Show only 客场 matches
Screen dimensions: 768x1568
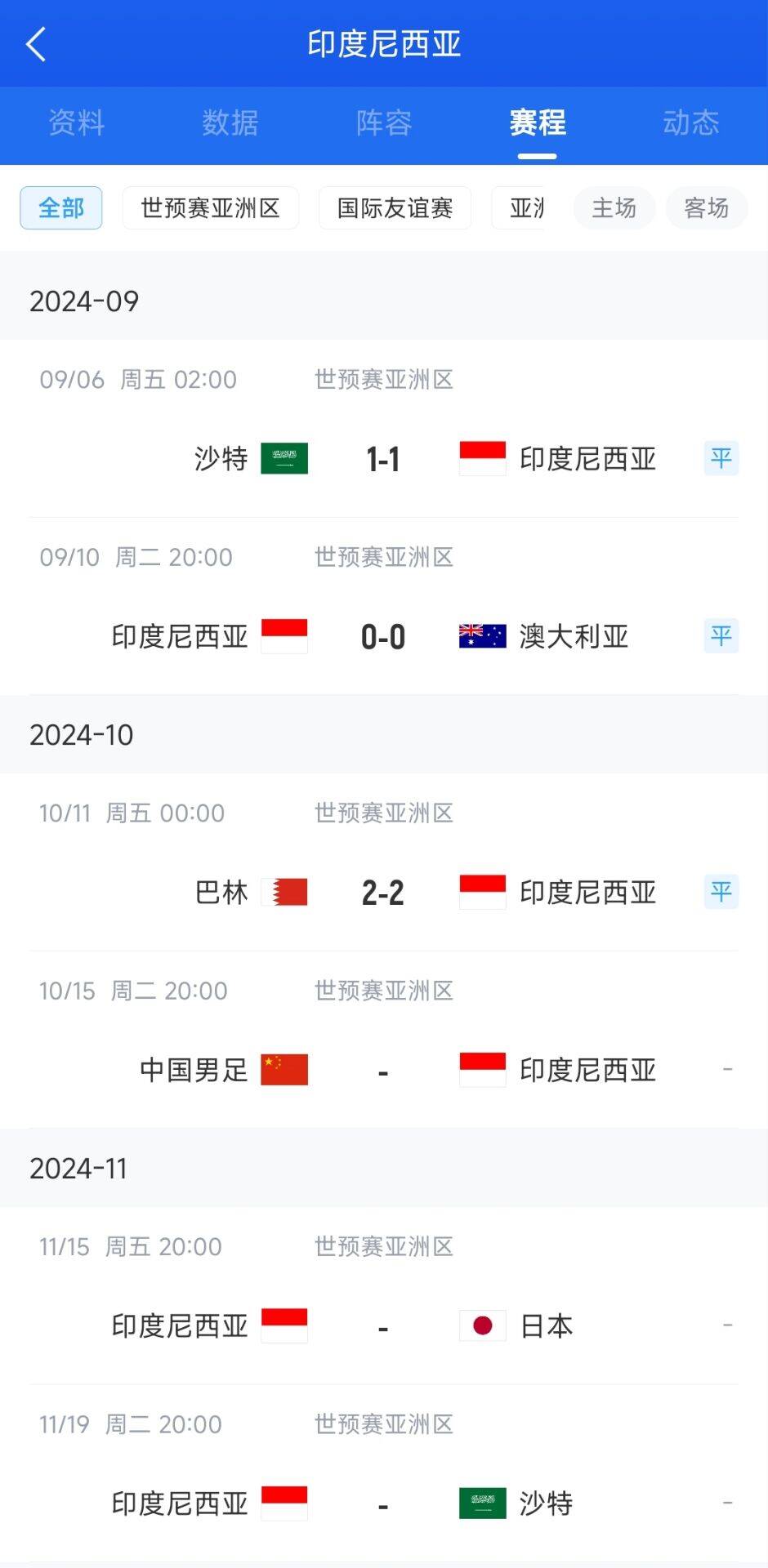(707, 208)
